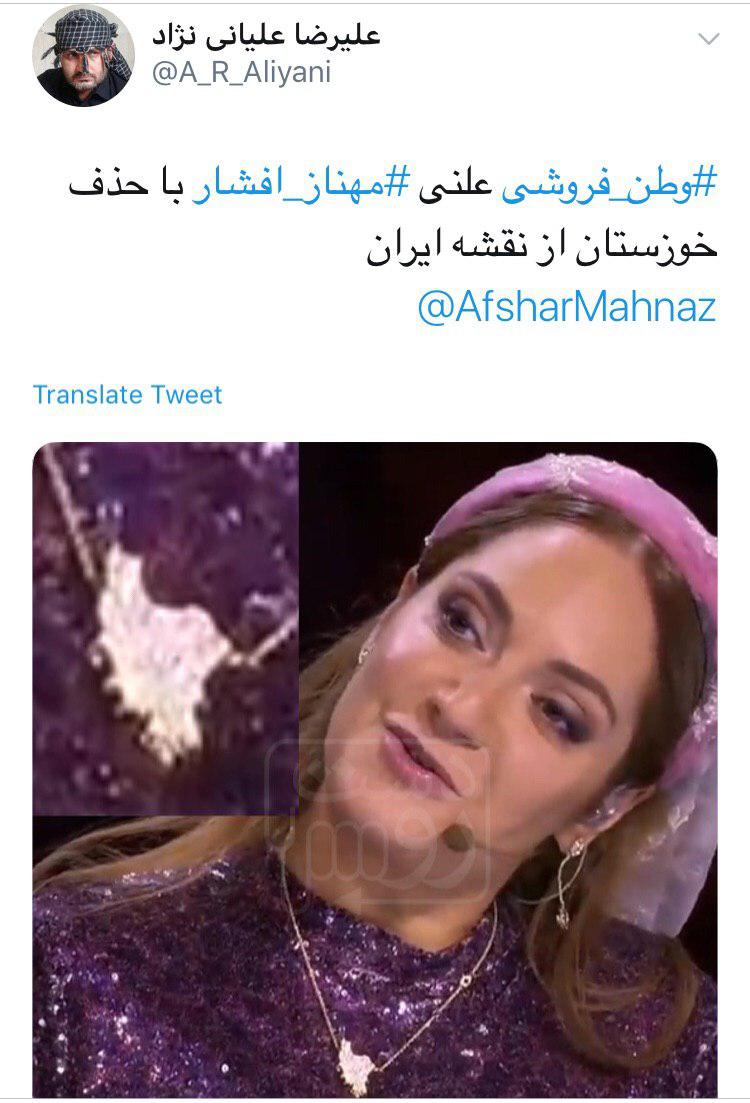Open the tweet author's profile picture
The height and width of the screenshot is (1103, 750).
[x=83, y=56]
